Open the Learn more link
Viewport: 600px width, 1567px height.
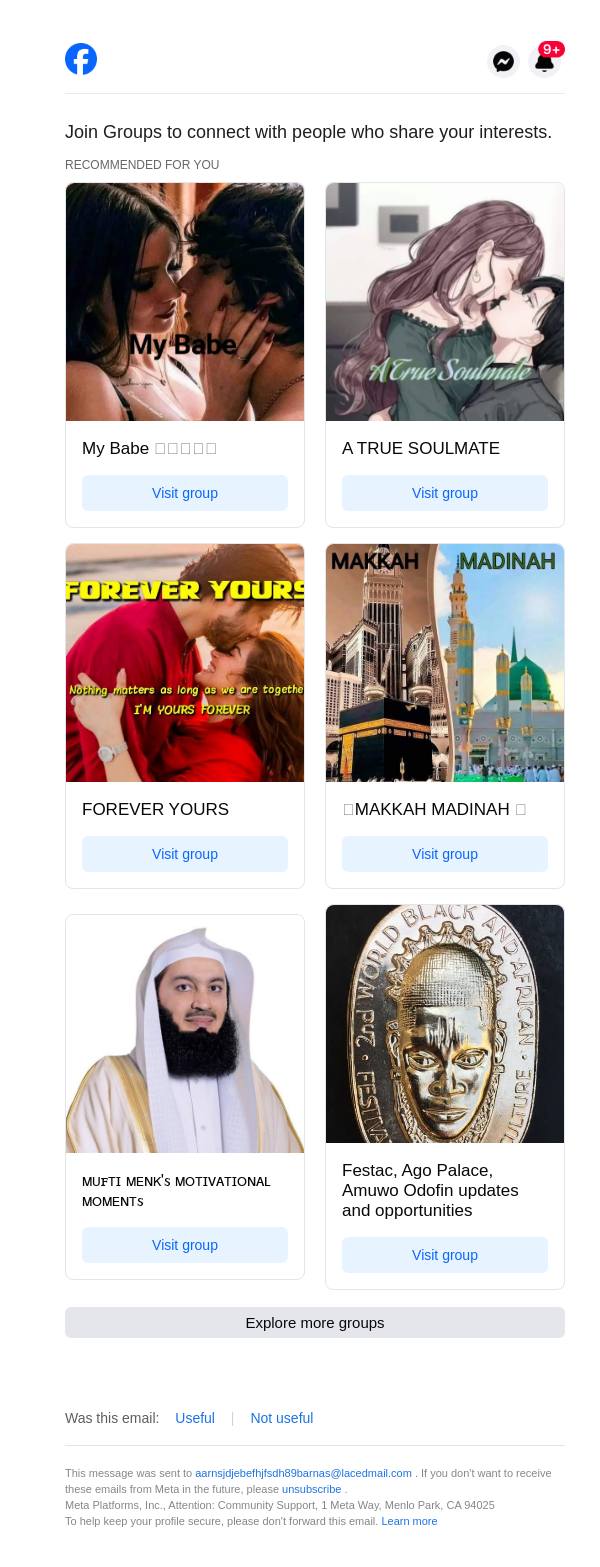[x=409, y=1521]
